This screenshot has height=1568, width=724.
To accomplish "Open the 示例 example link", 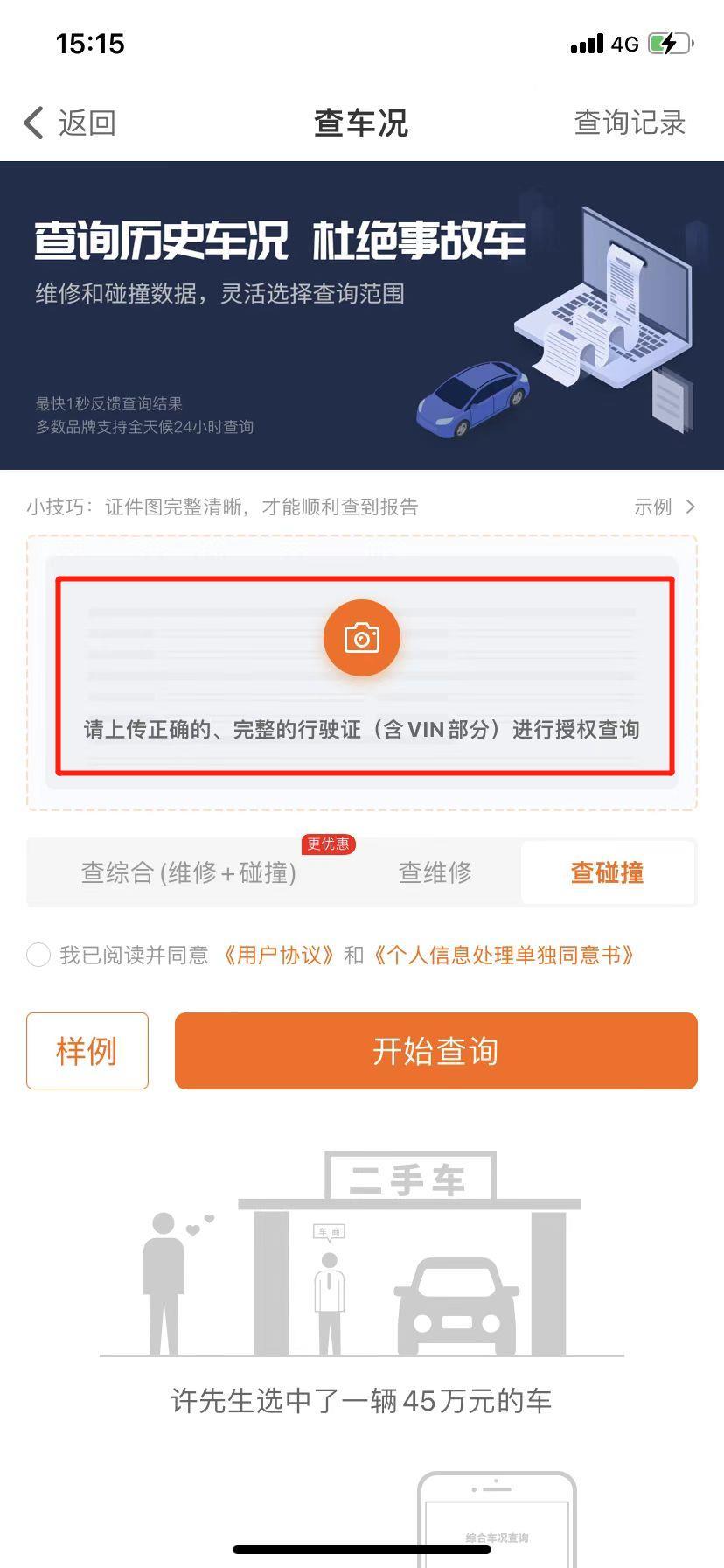I will click(664, 507).
